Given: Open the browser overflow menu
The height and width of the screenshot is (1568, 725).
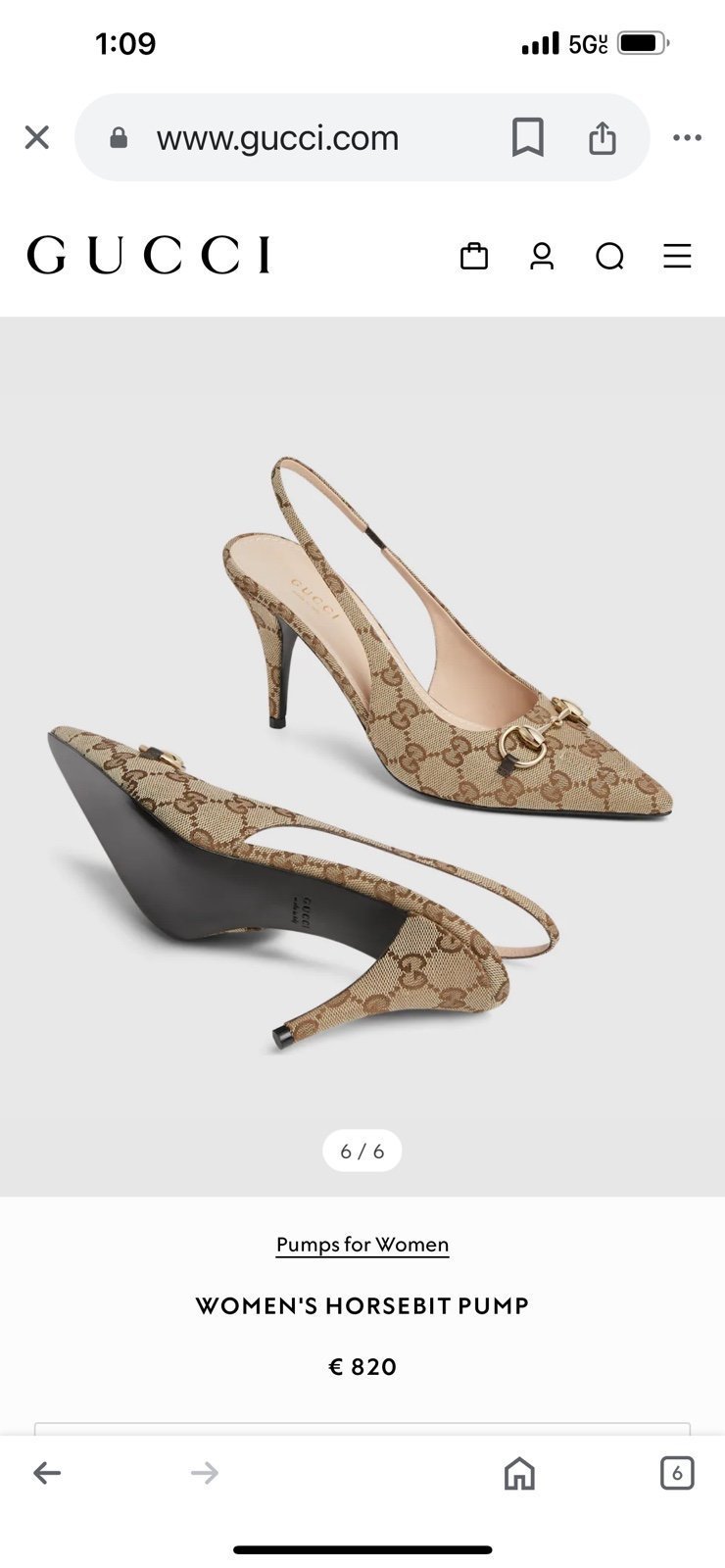Looking at the screenshot, I should pyautogui.click(x=687, y=137).
